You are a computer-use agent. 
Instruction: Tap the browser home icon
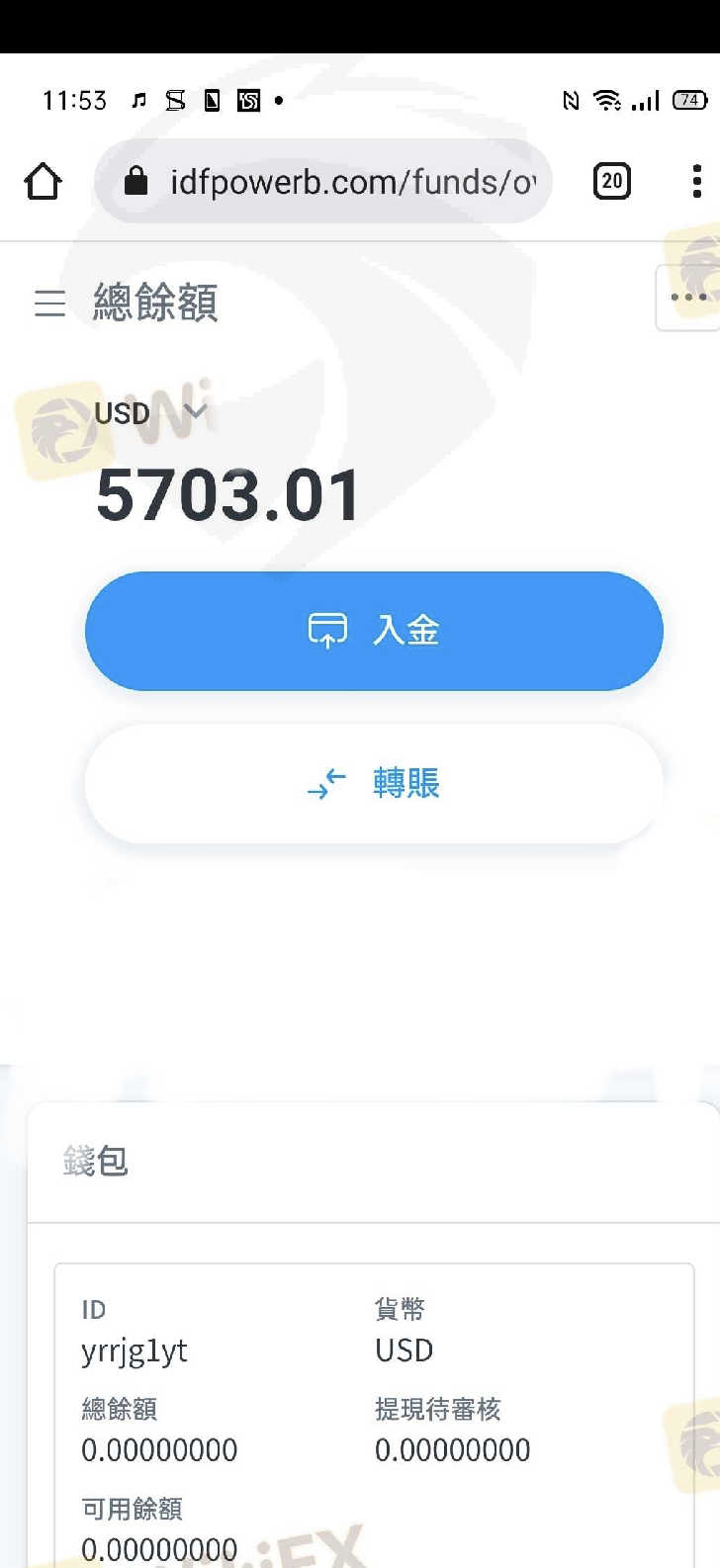point(43,181)
